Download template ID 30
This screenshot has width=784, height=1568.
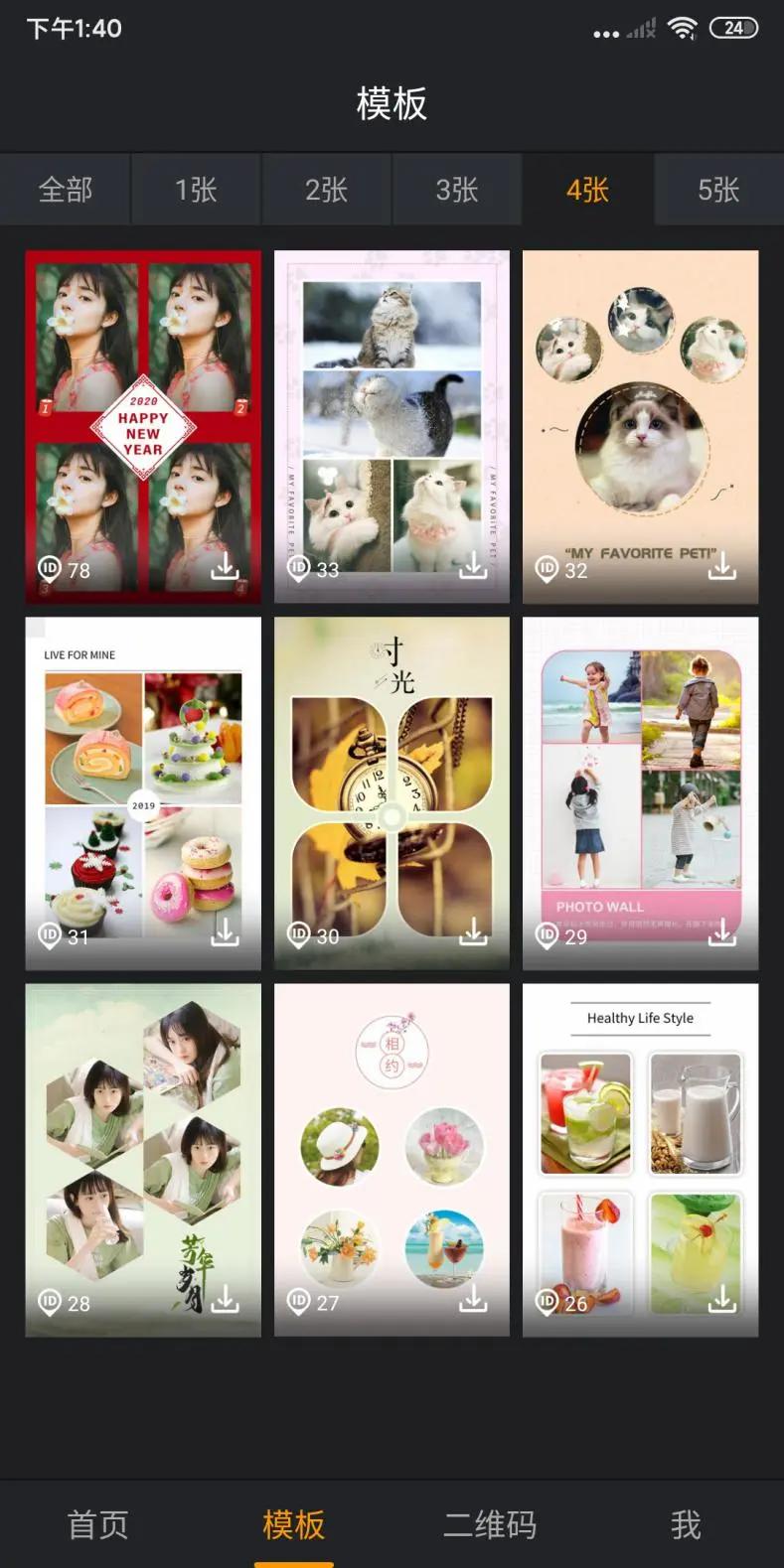474,932
